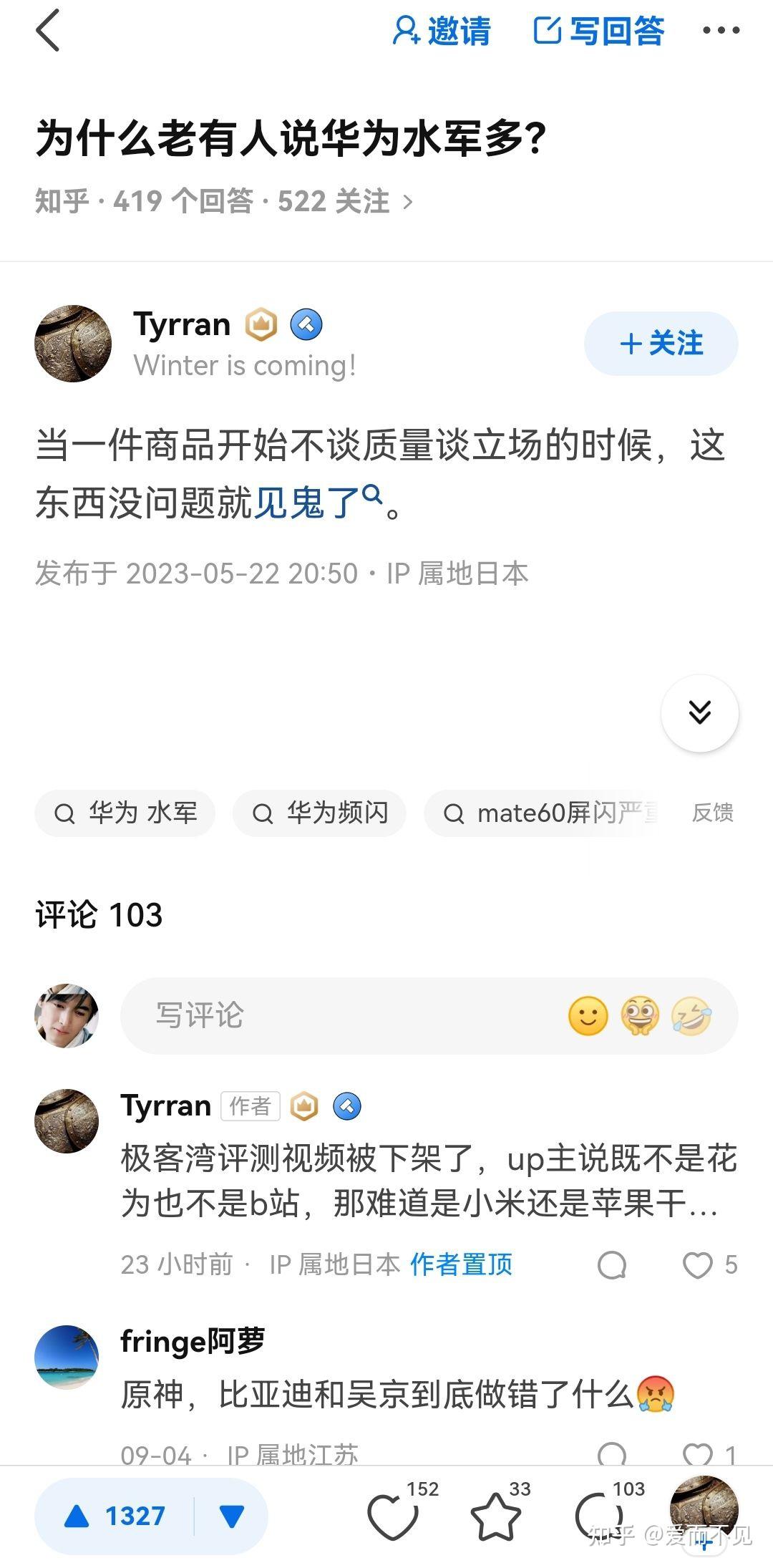Image resolution: width=773 pixels, height=1568 pixels.
Task: Reply to Tyrran's pinned comment
Action: (612, 1265)
